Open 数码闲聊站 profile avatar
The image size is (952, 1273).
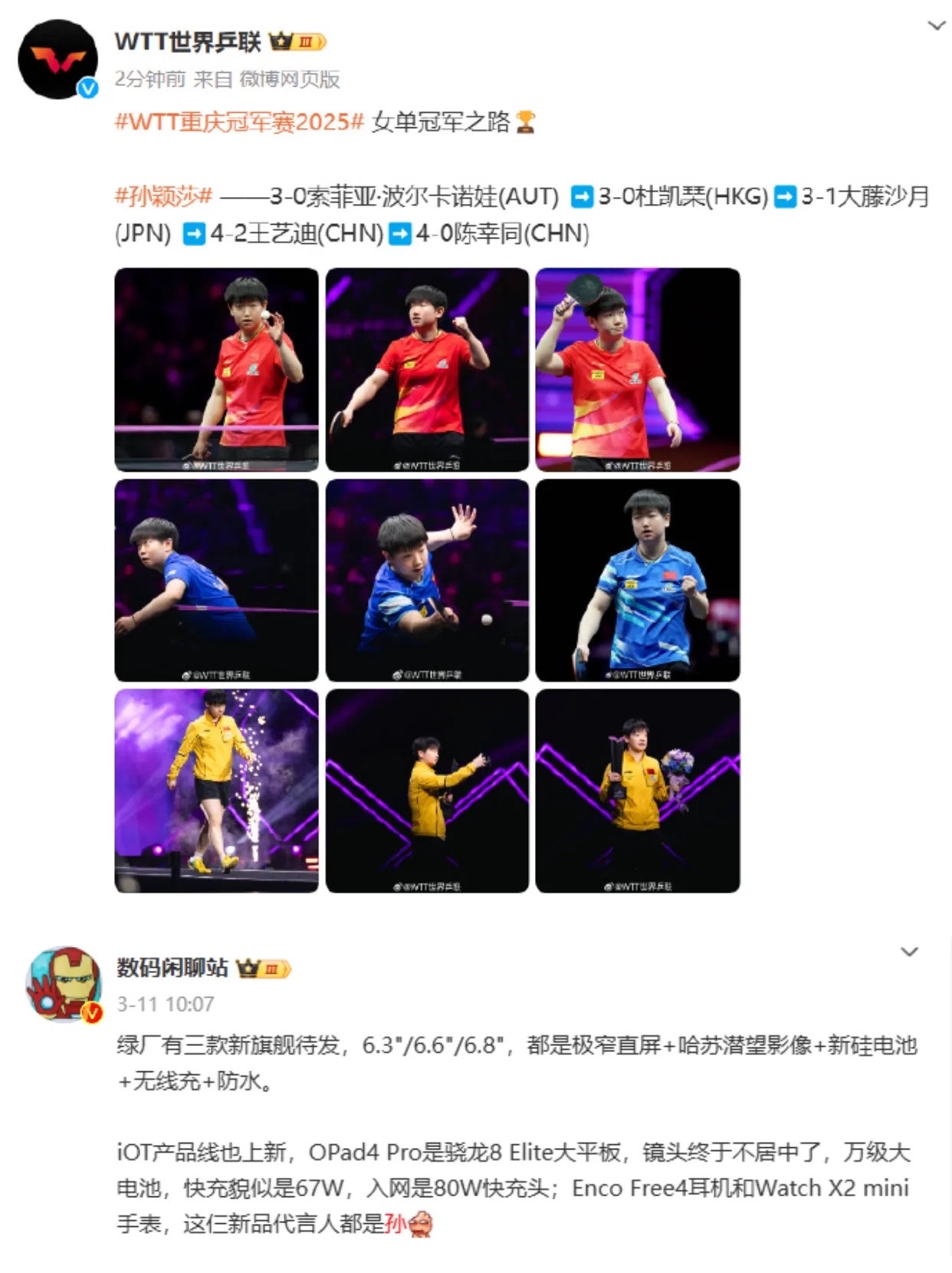pos(64,983)
